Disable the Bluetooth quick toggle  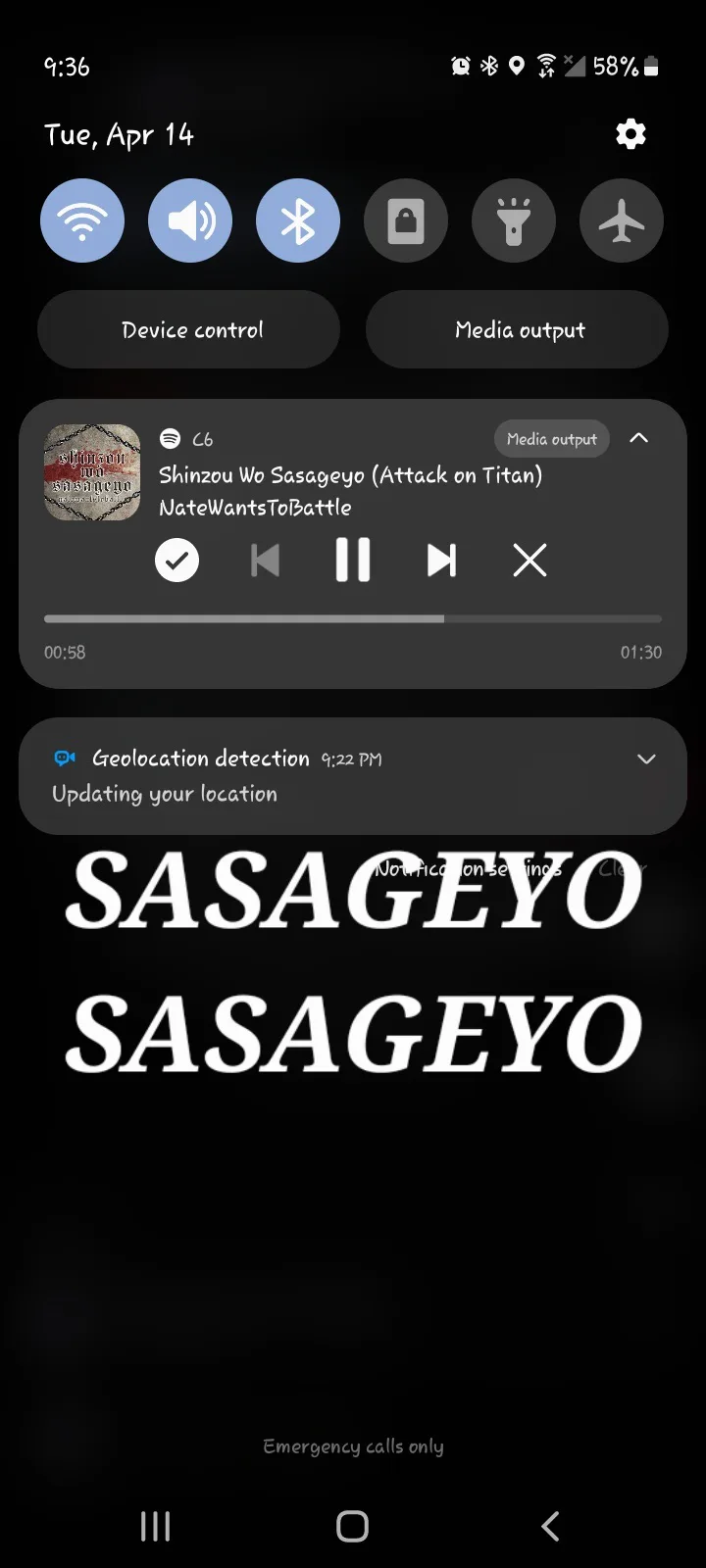(x=298, y=220)
